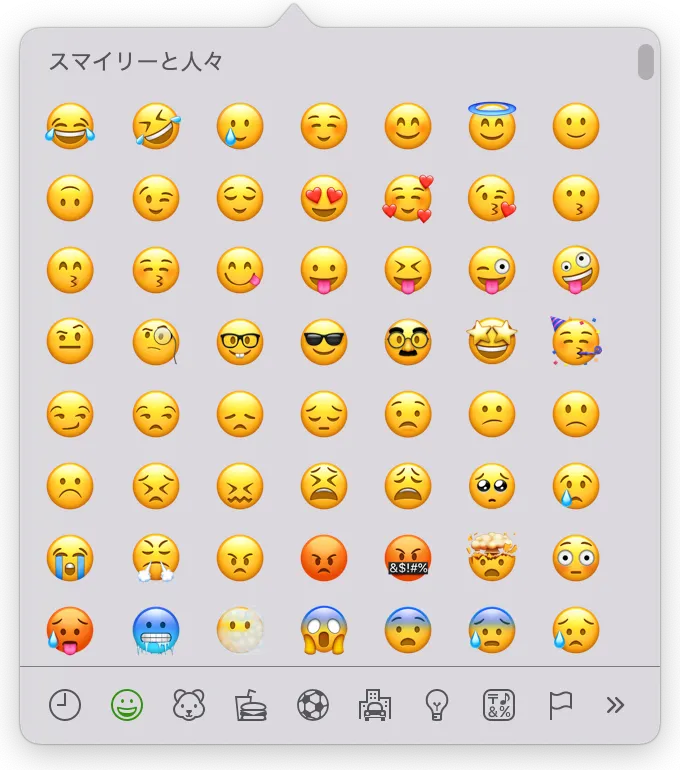Pick the heart-eyes emoji
This screenshot has height=770, width=680.
324,198
